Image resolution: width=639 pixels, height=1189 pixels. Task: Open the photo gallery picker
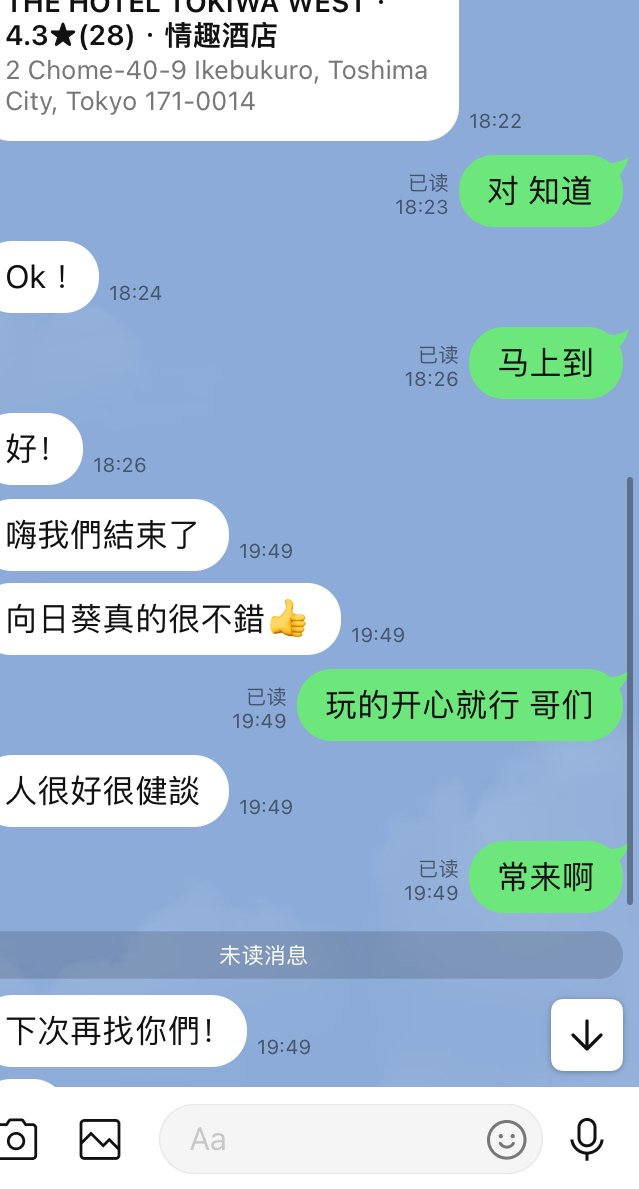[x=100, y=1139]
